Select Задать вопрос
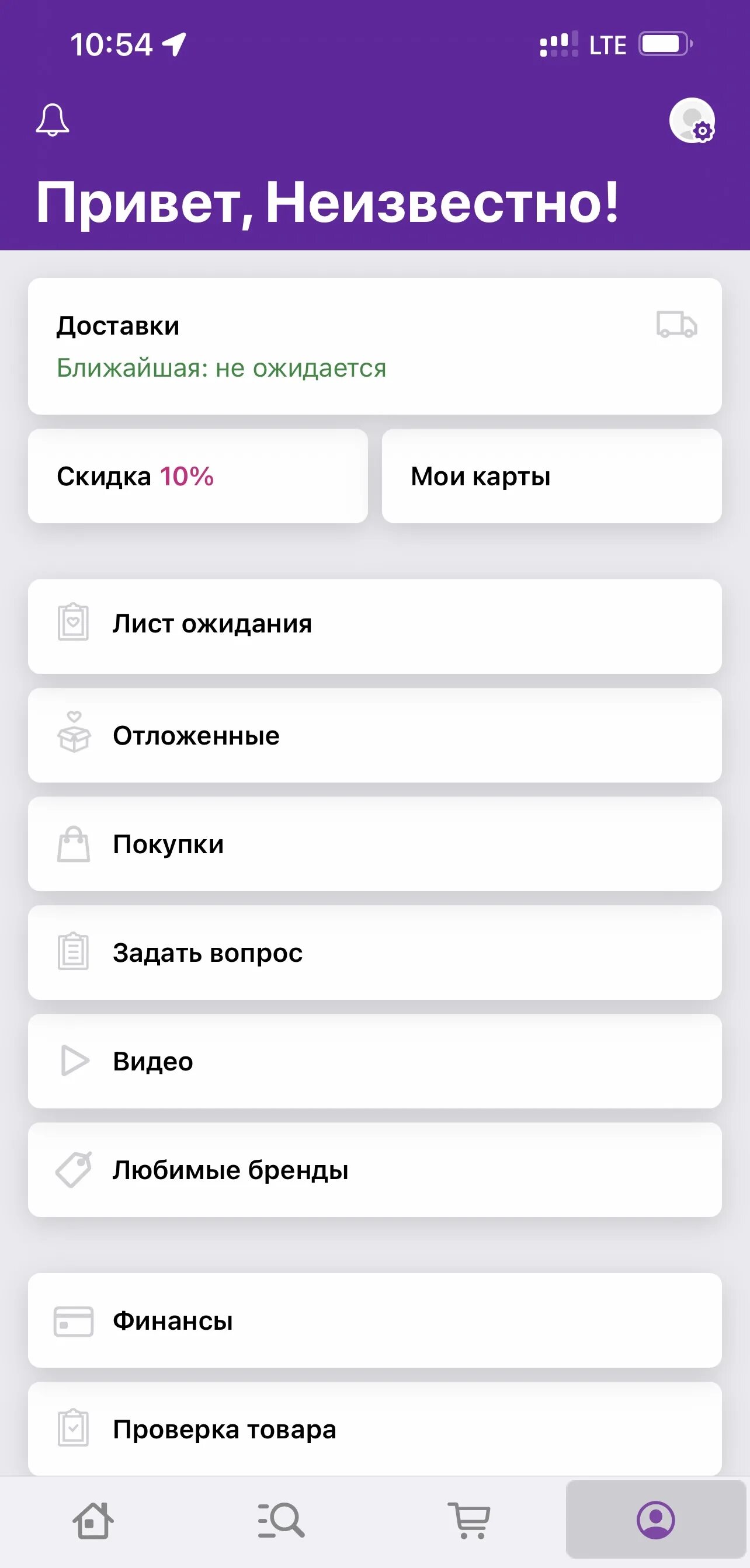This screenshot has width=750, height=1568. 374,952
